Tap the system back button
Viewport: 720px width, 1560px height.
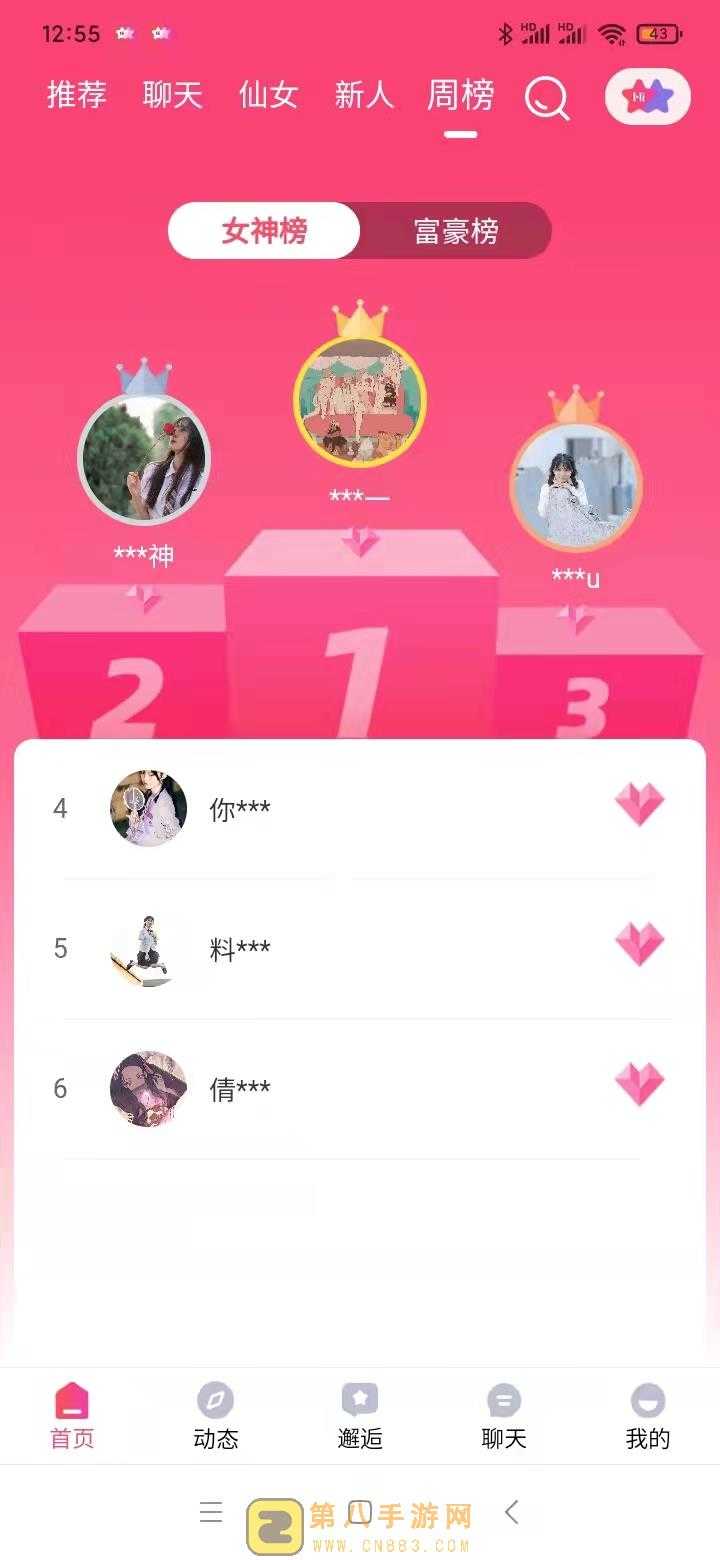pyautogui.click(x=512, y=1512)
